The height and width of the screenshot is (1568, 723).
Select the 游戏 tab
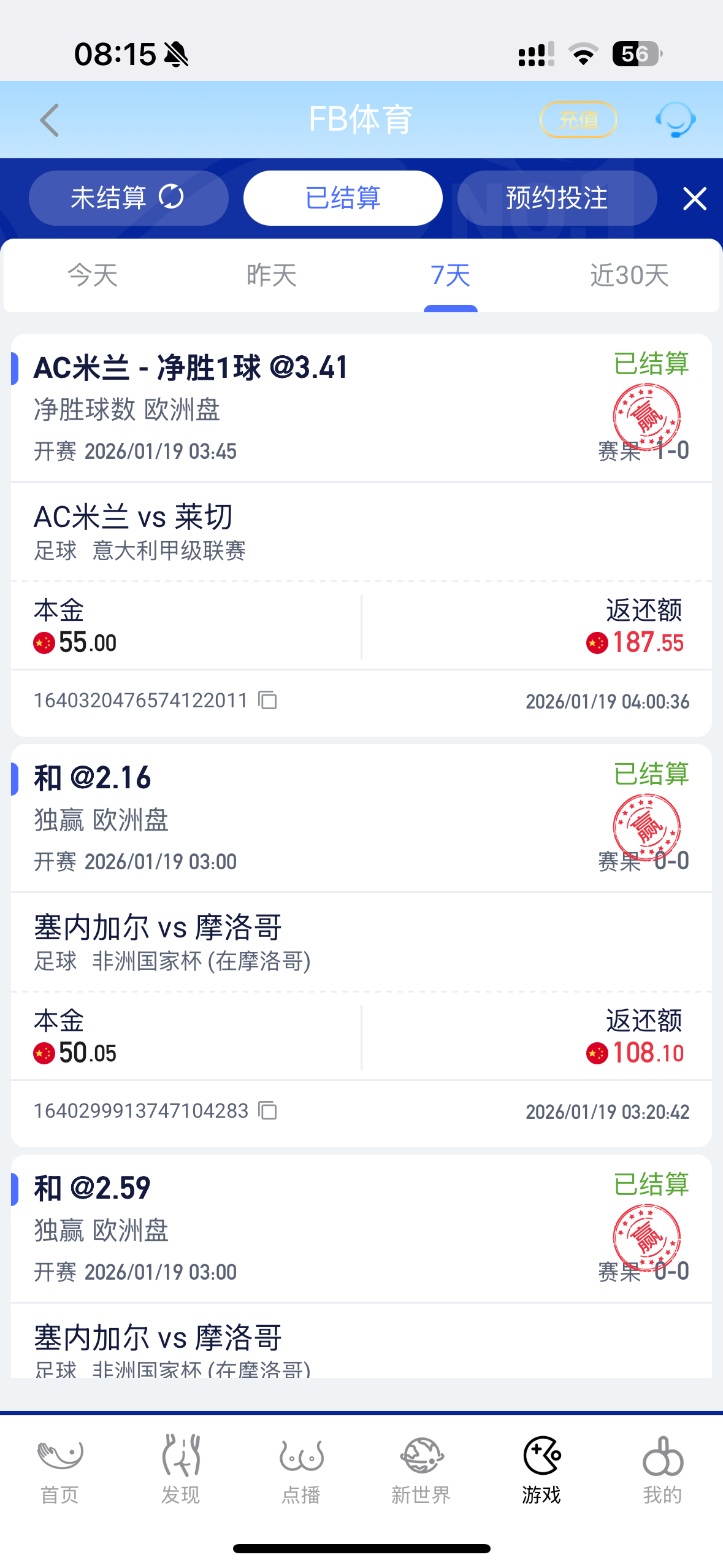point(541,1470)
